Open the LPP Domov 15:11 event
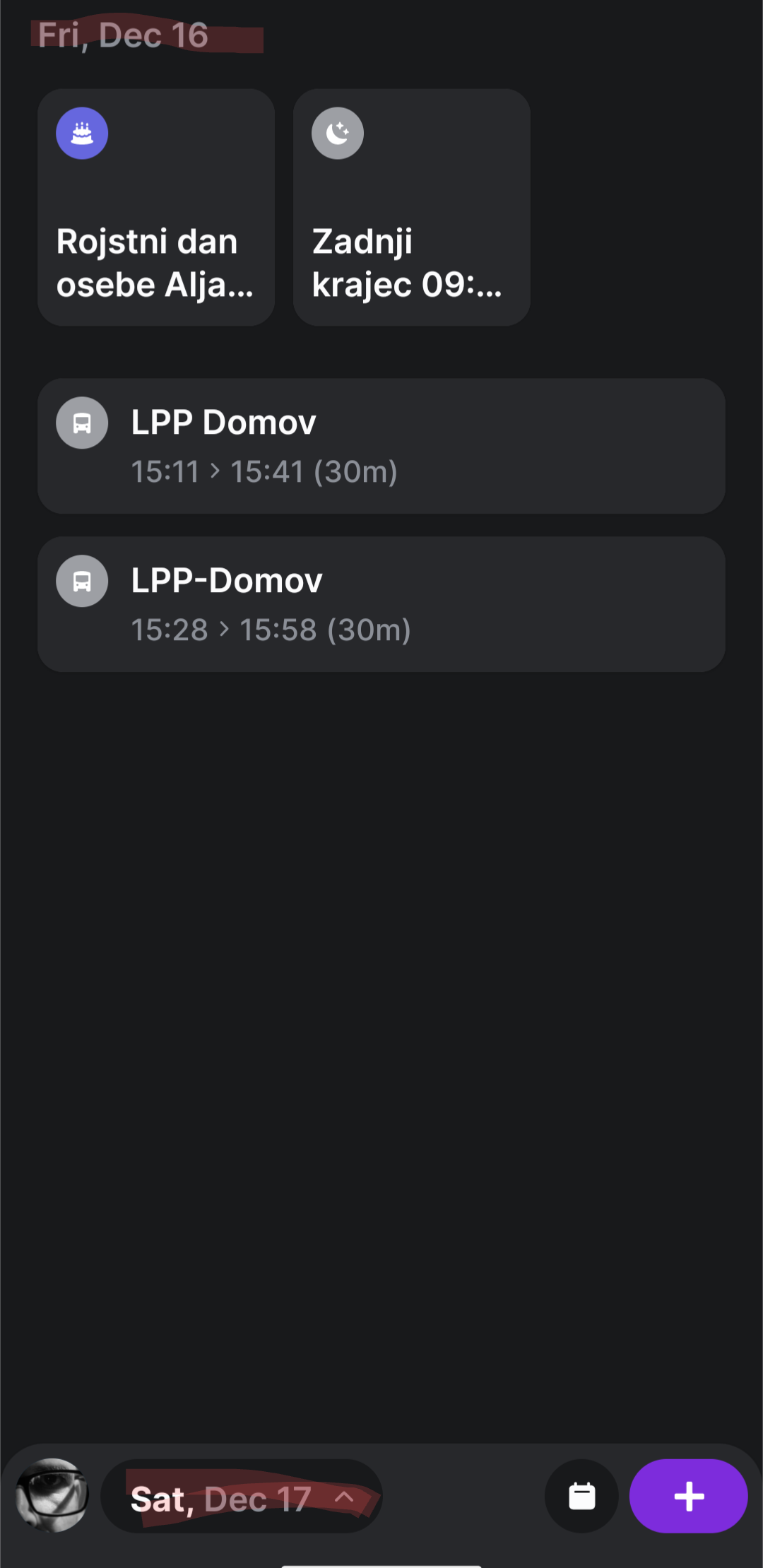The image size is (763, 1568). (x=381, y=446)
